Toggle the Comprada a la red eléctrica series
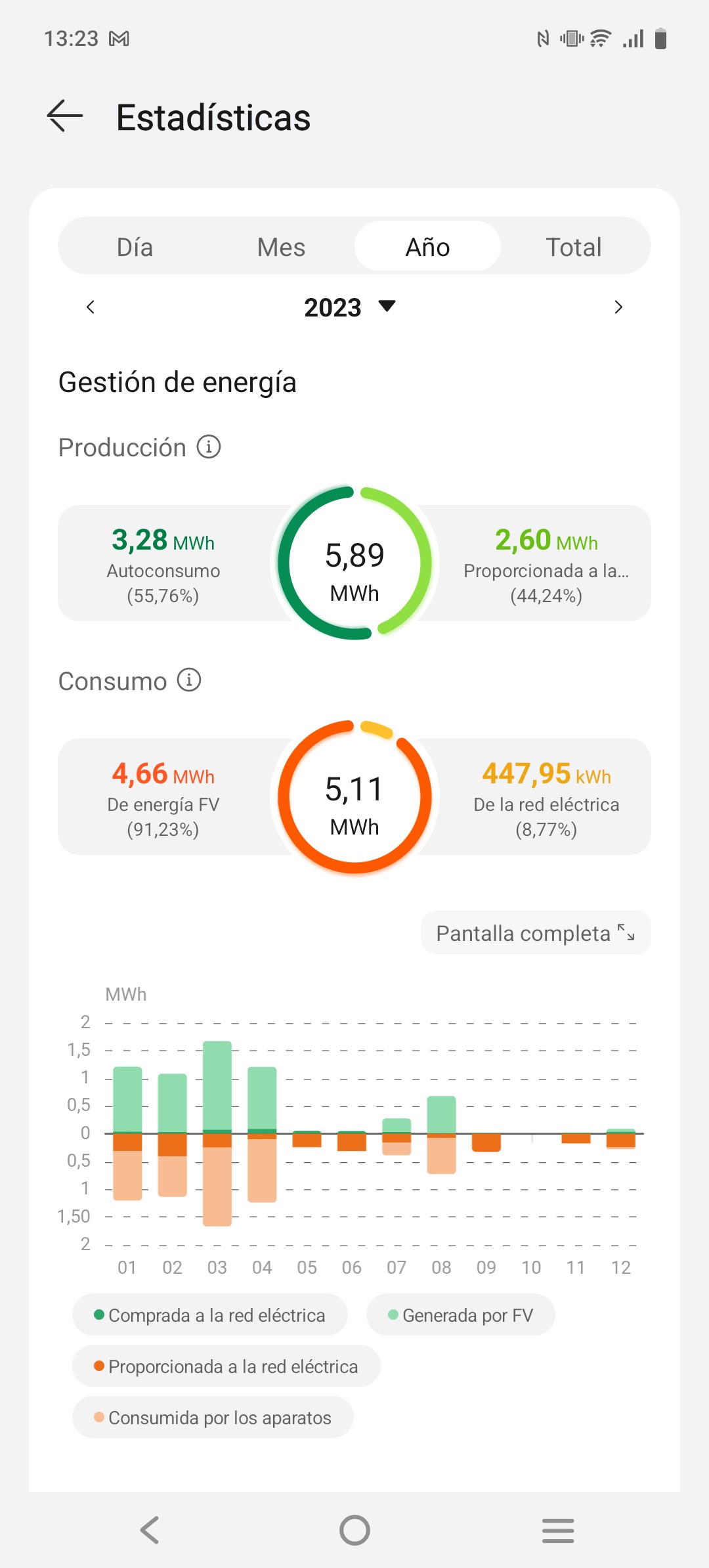This screenshot has height=1568, width=709. [x=209, y=1315]
